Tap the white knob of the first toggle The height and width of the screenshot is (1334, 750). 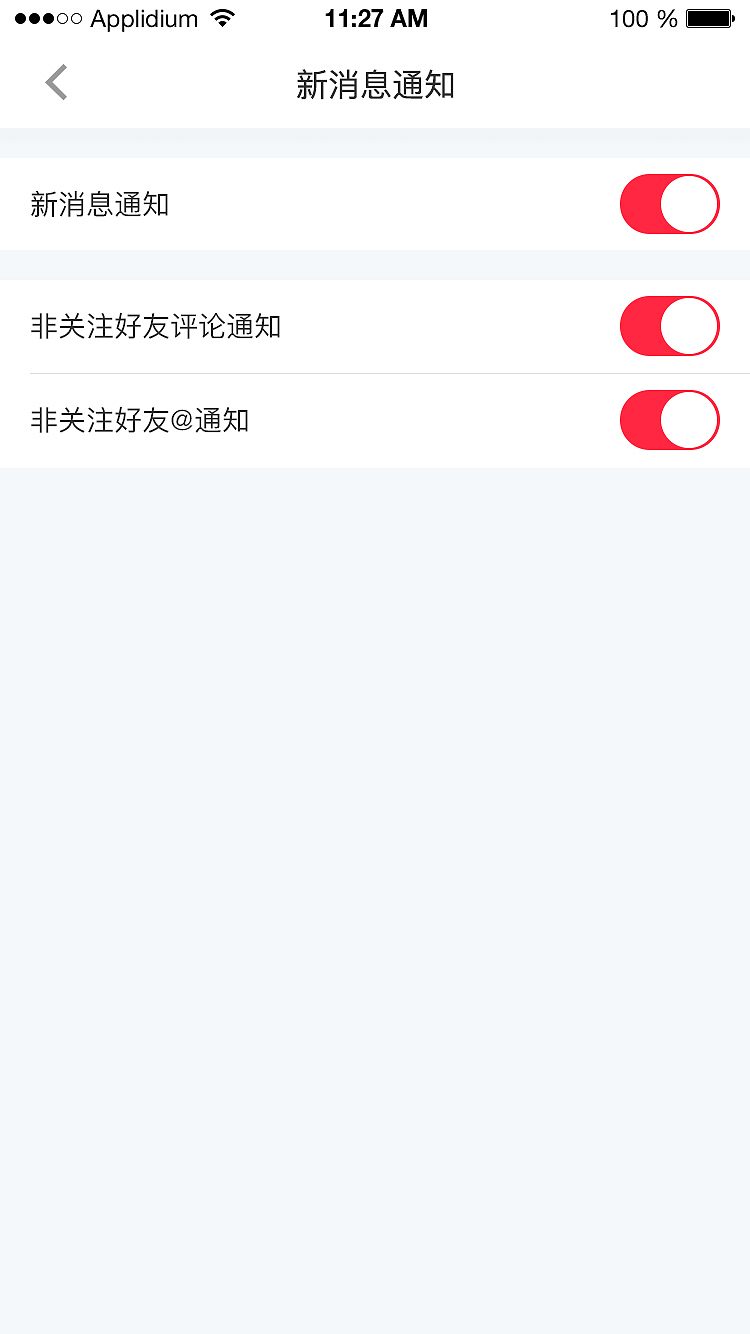[690, 204]
